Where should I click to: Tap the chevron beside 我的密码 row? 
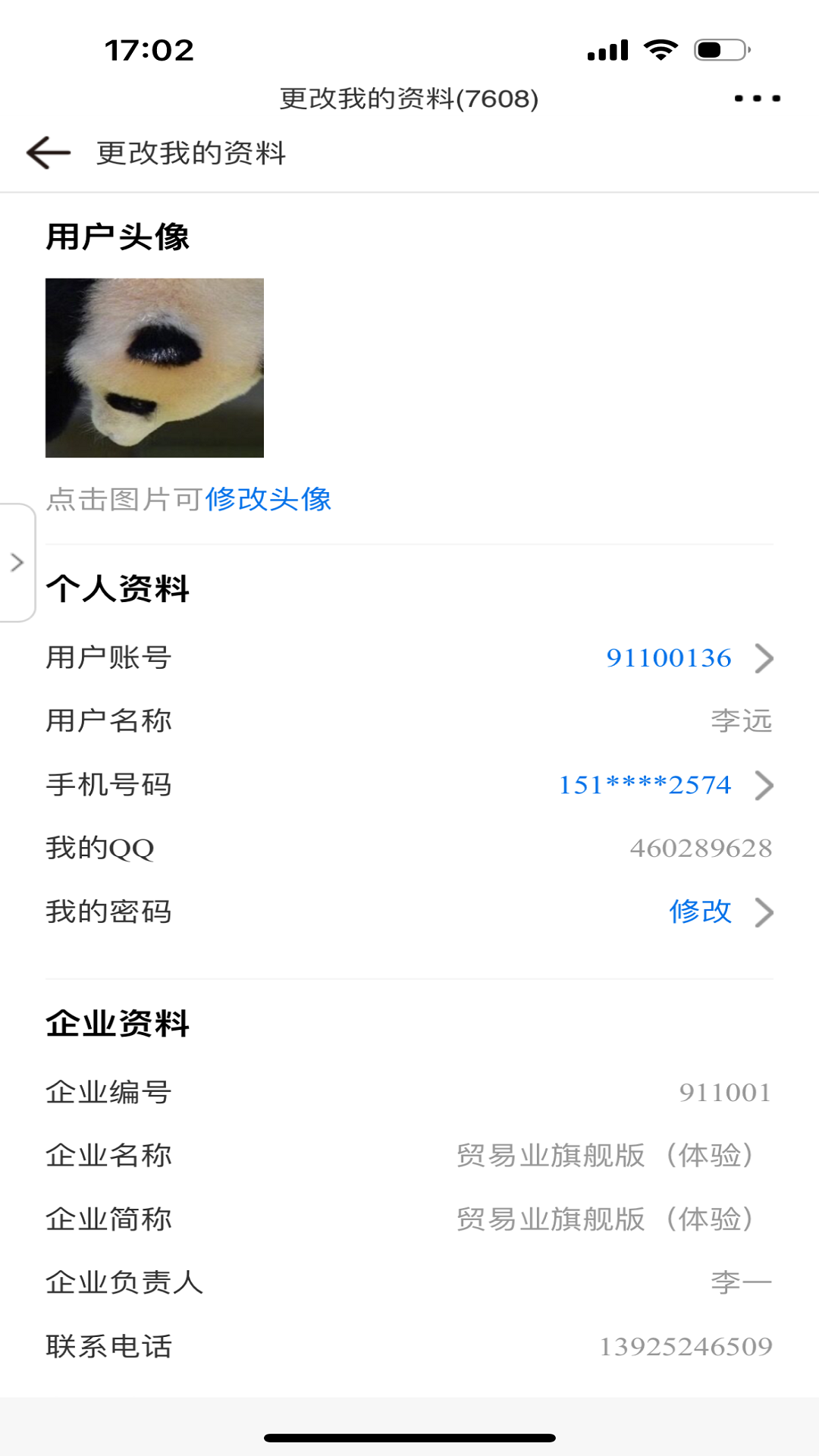[762, 912]
